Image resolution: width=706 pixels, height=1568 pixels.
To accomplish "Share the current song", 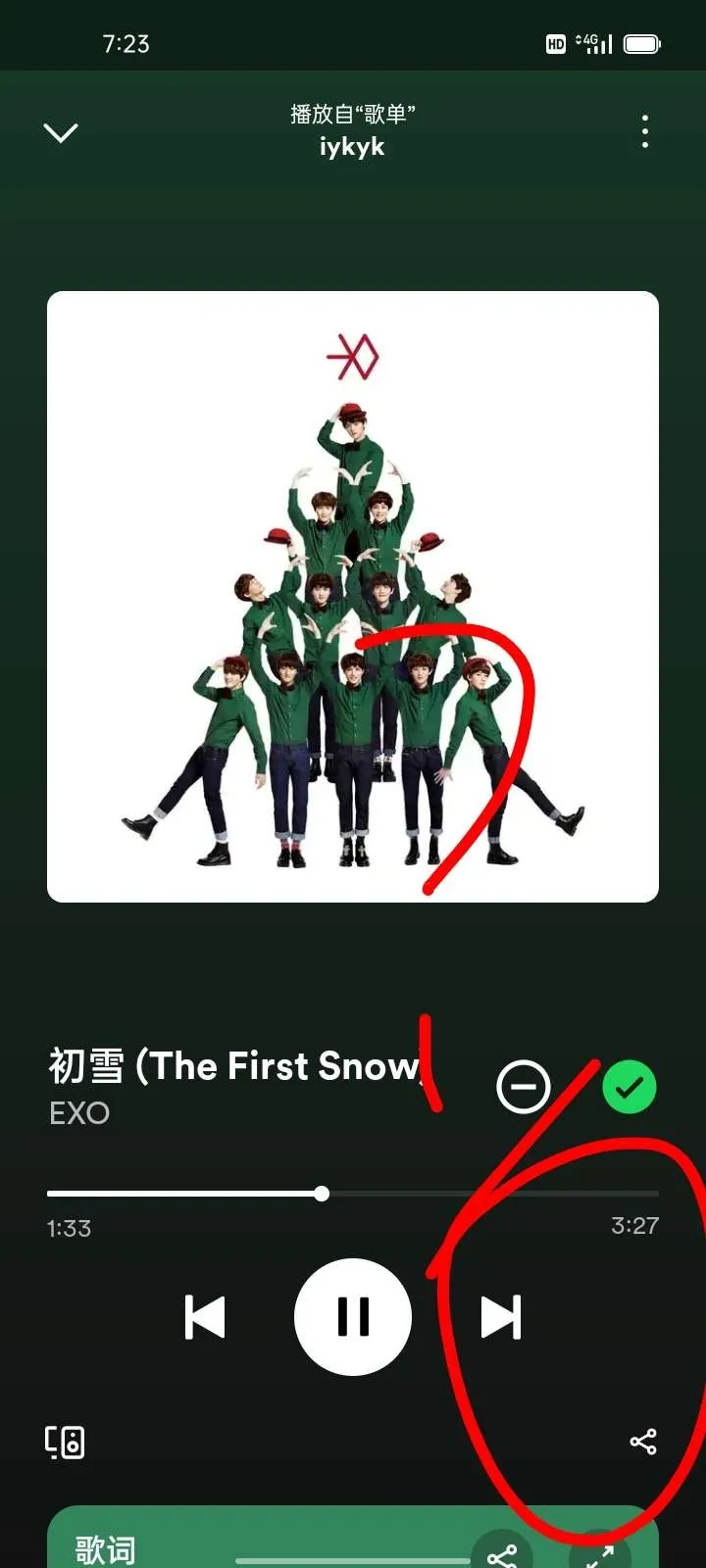I will point(643,1442).
